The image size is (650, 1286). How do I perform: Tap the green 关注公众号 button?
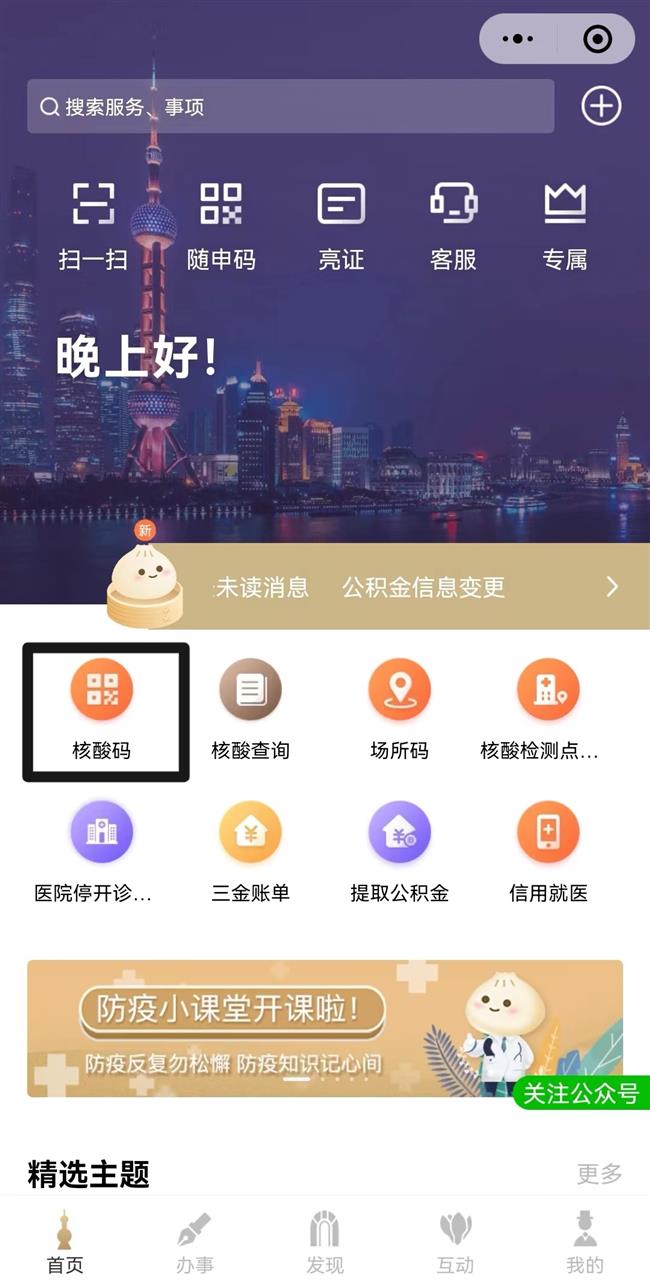click(x=581, y=1093)
